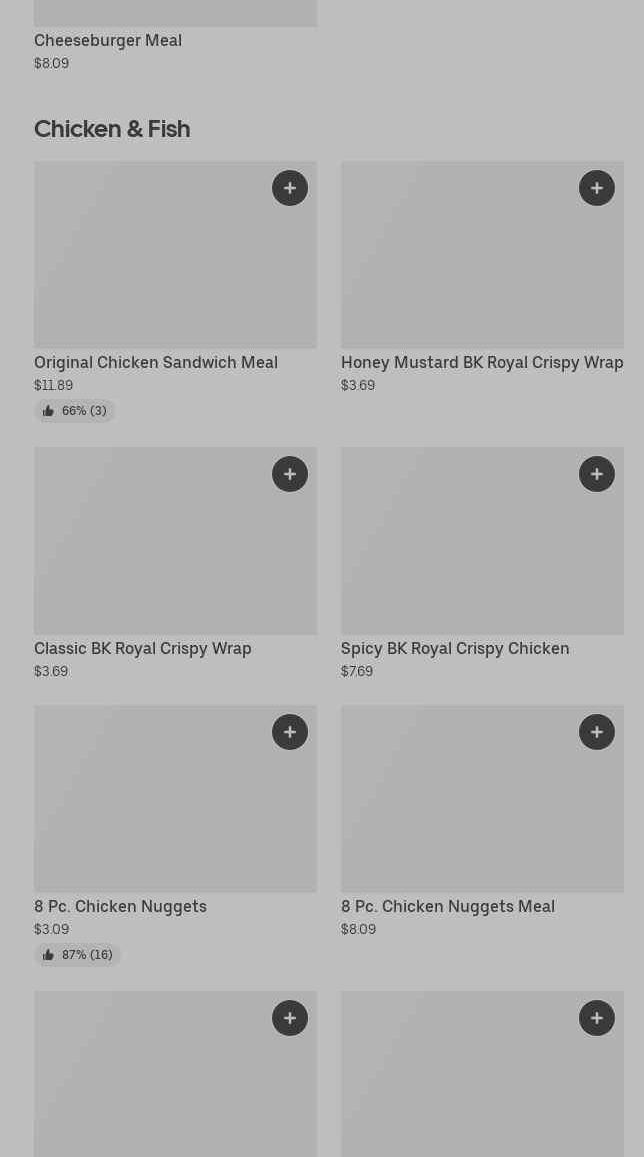Open Classic BK Royal Crispy Wrap item
Screen dimensions: 644x1157
(x=143, y=648)
